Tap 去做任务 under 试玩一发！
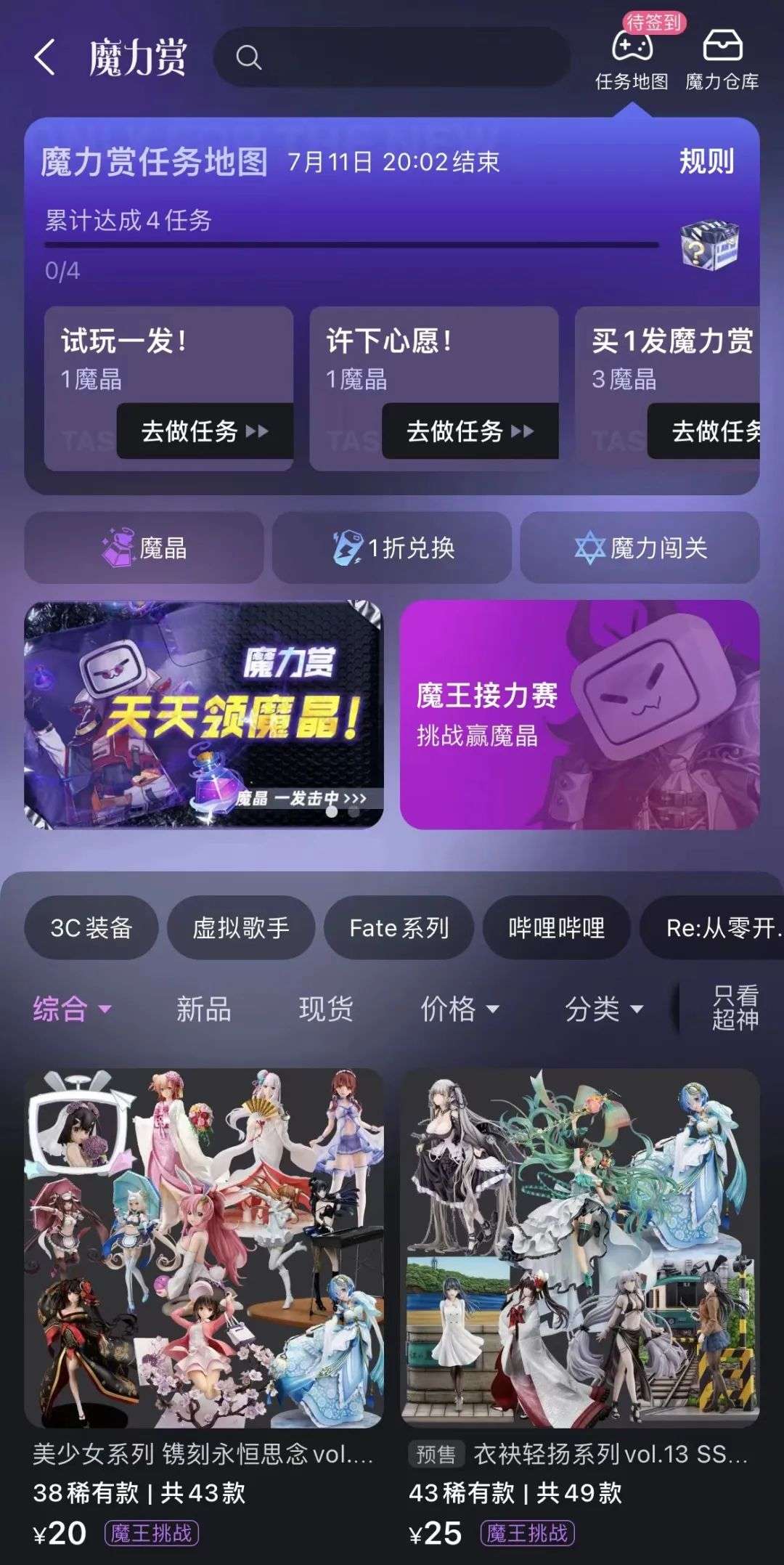 205,431
